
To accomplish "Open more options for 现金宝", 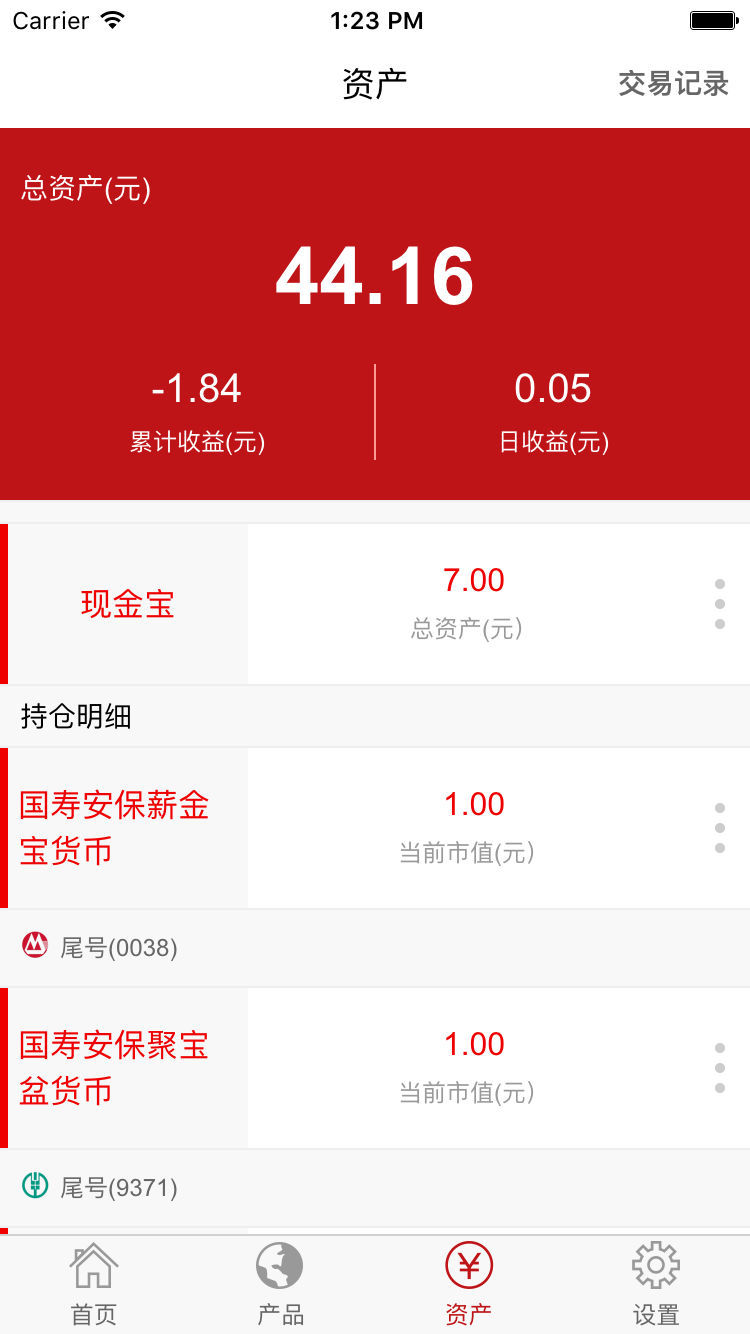I will click(719, 604).
